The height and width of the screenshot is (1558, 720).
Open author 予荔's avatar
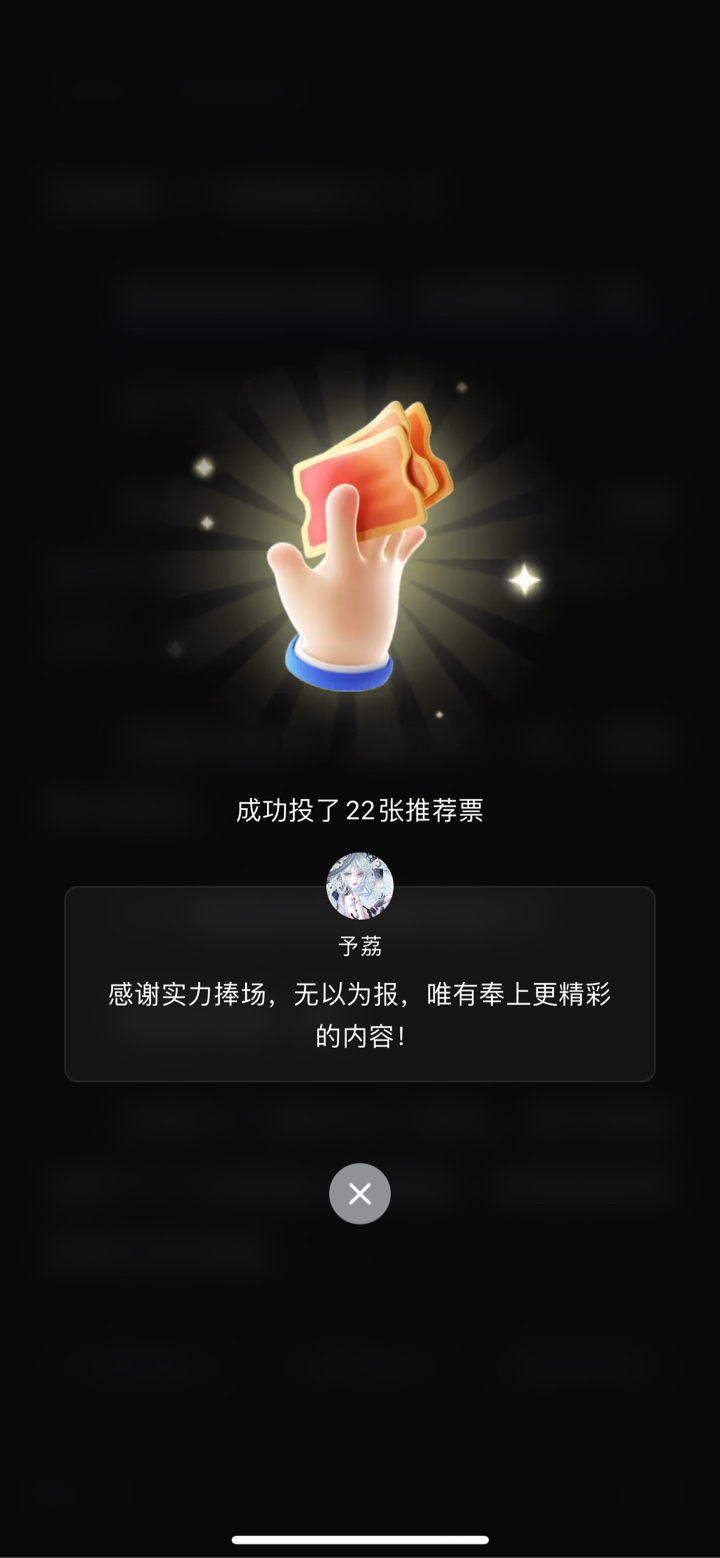pyautogui.click(x=360, y=886)
